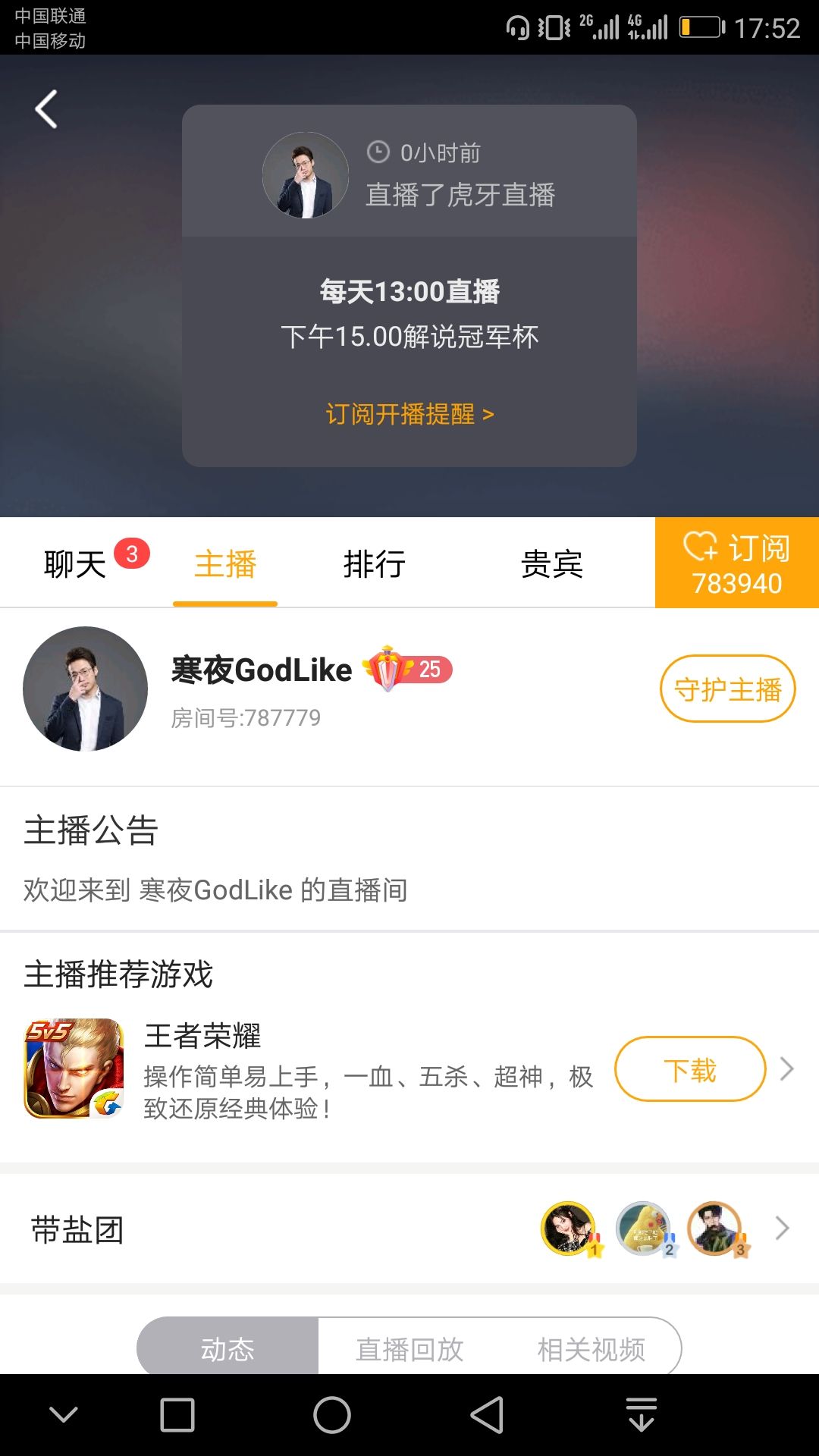Download 王者荣耀 with the 下载 button
The image size is (819, 1456).
[691, 1069]
